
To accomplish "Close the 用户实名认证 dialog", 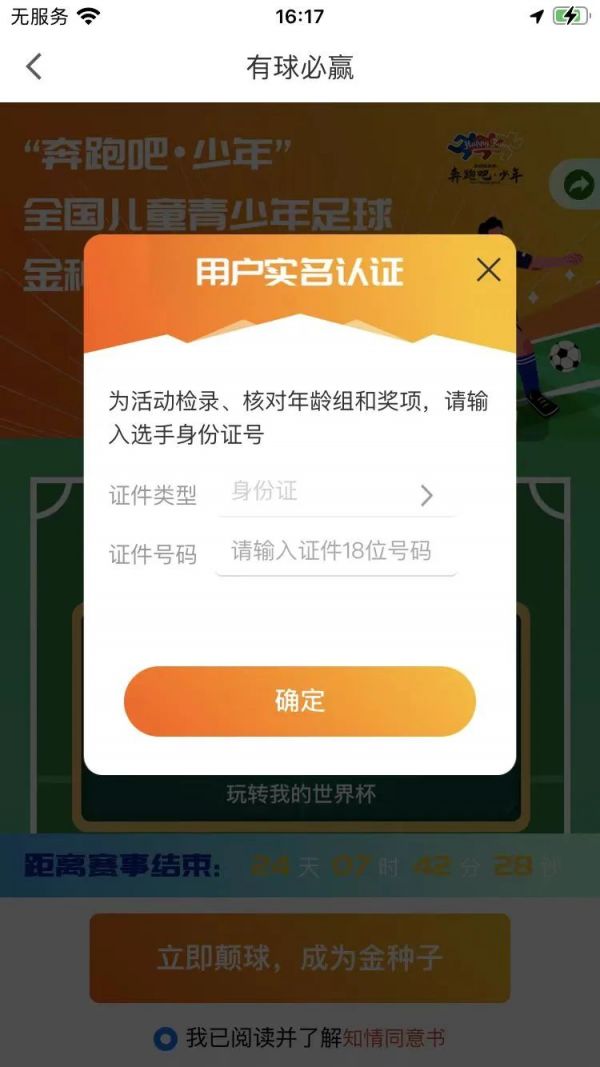I will click(x=488, y=269).
